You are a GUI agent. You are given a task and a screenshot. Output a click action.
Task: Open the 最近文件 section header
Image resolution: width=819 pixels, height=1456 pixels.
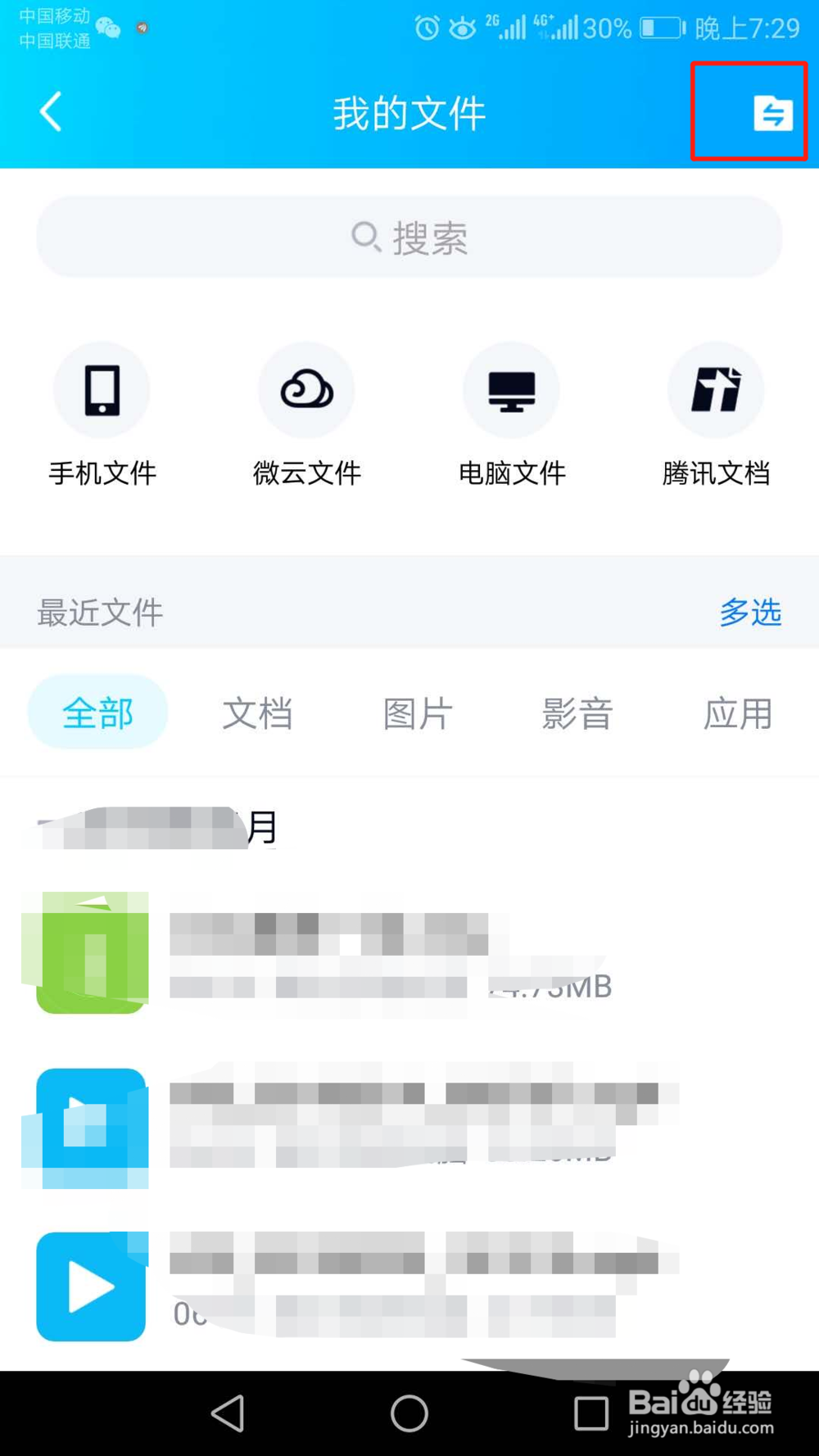tap(101, 613)
